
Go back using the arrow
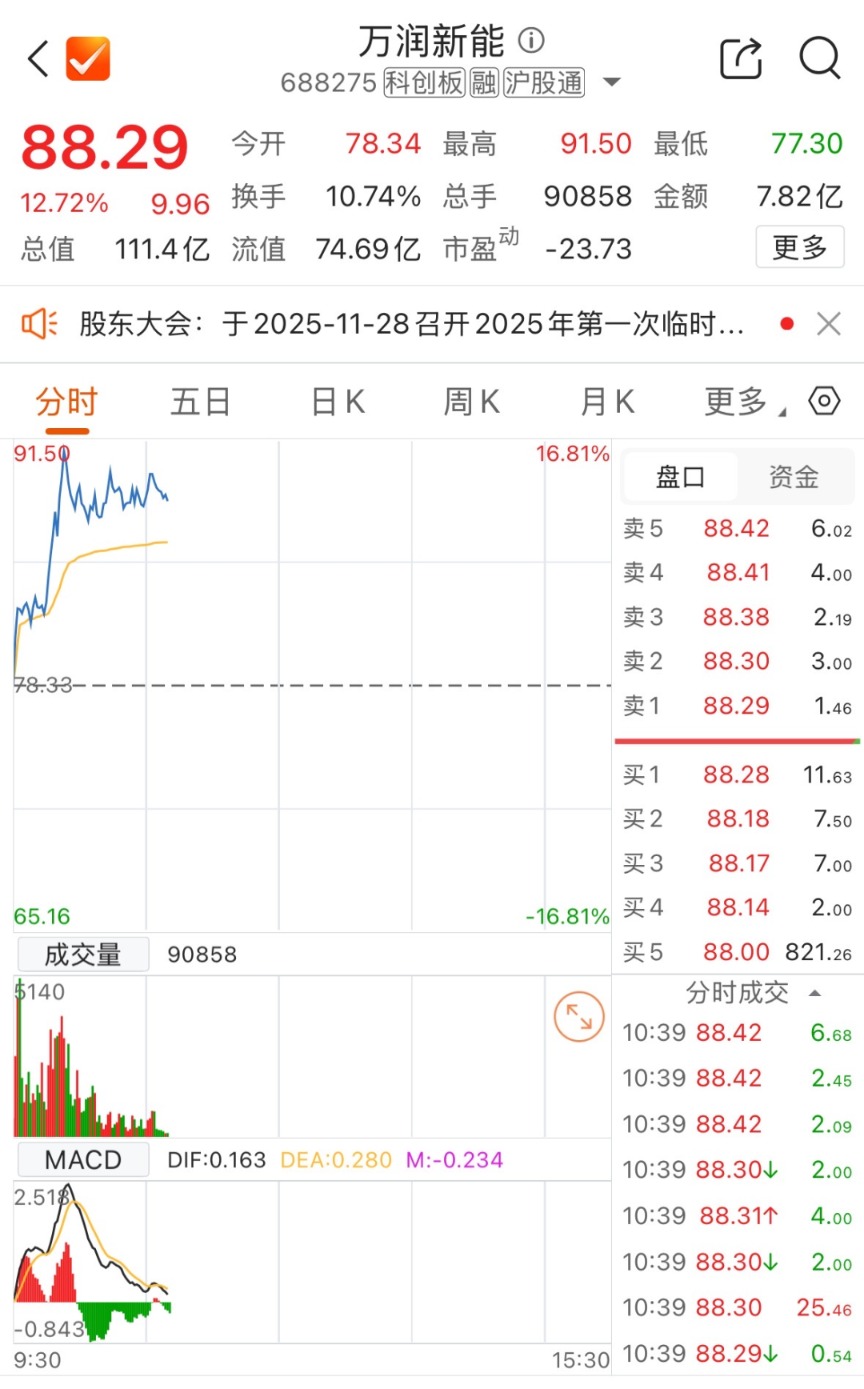click(38, 59)
